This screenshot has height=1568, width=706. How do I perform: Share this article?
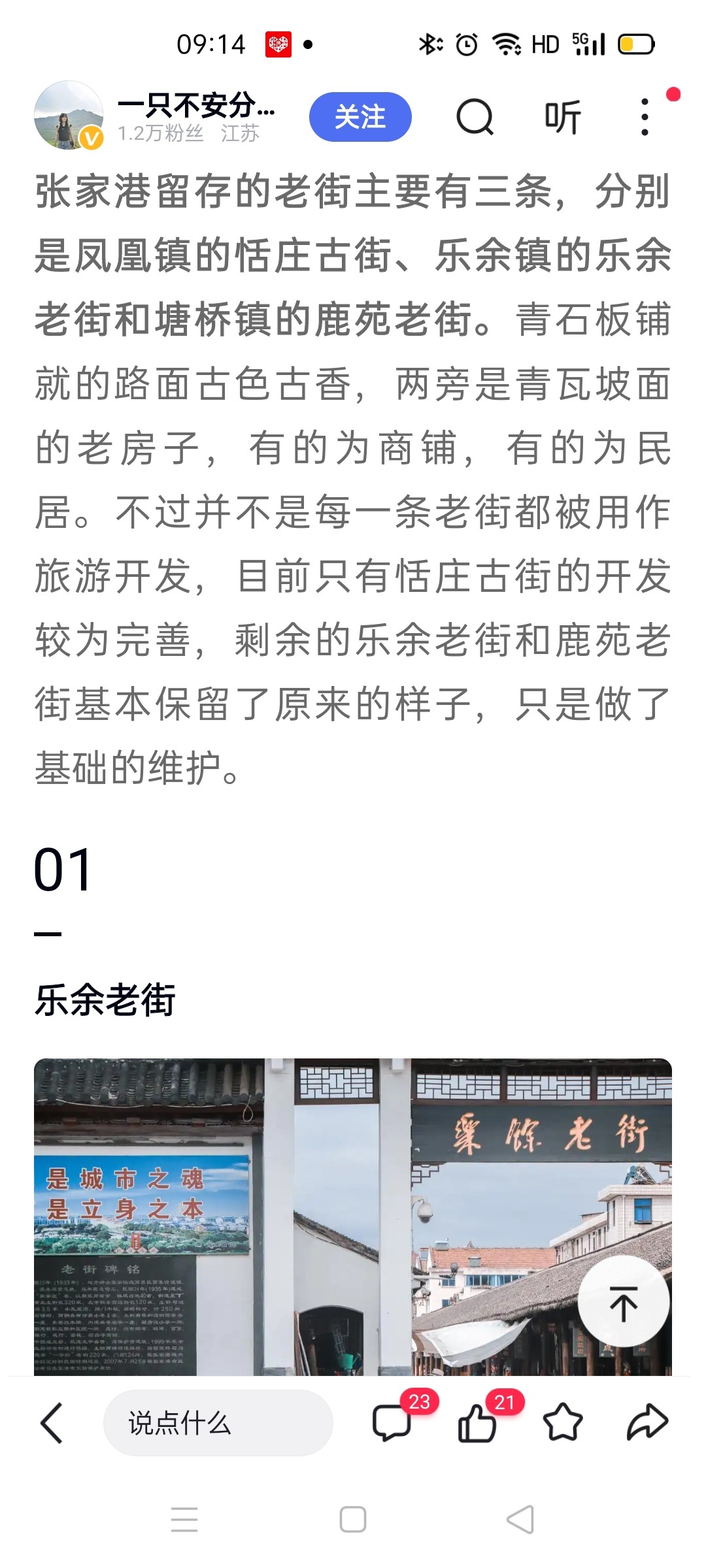pyautogui.click(x=647, y=1422)
